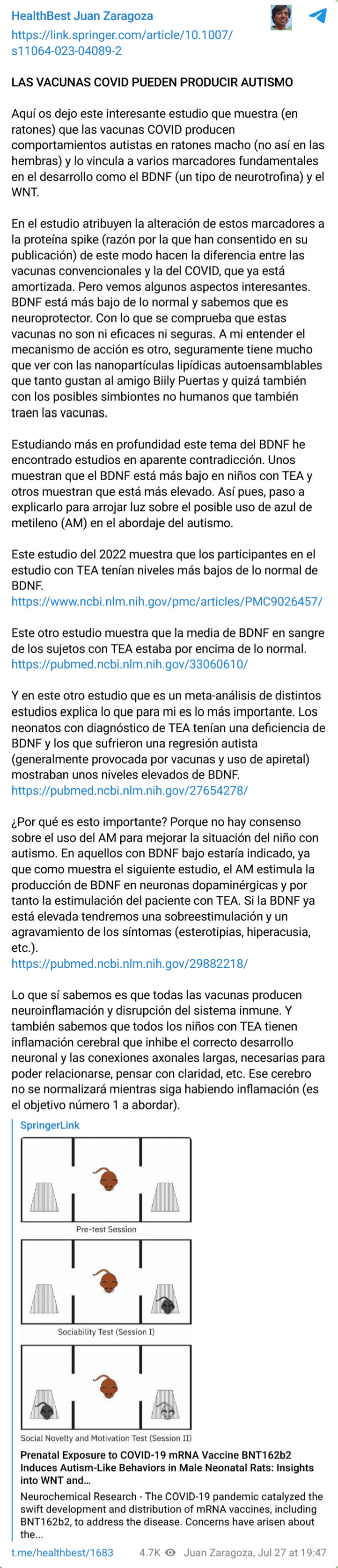
Task: Open the pubmed 27654278 meta-analysis link
Action: [x=129, y=790]
